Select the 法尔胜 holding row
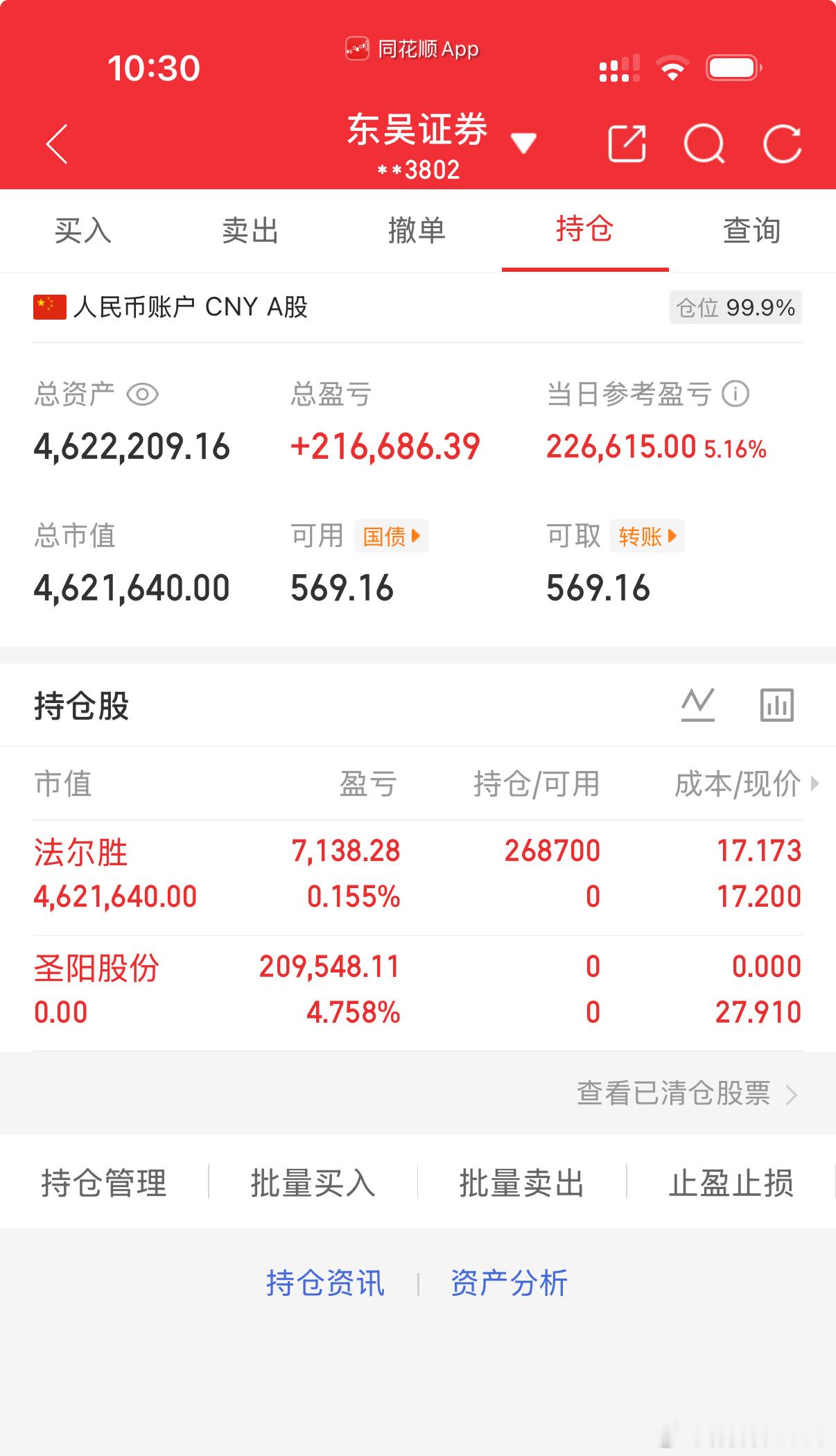Viewport: 836px width, 1456px height. point(277,872)
